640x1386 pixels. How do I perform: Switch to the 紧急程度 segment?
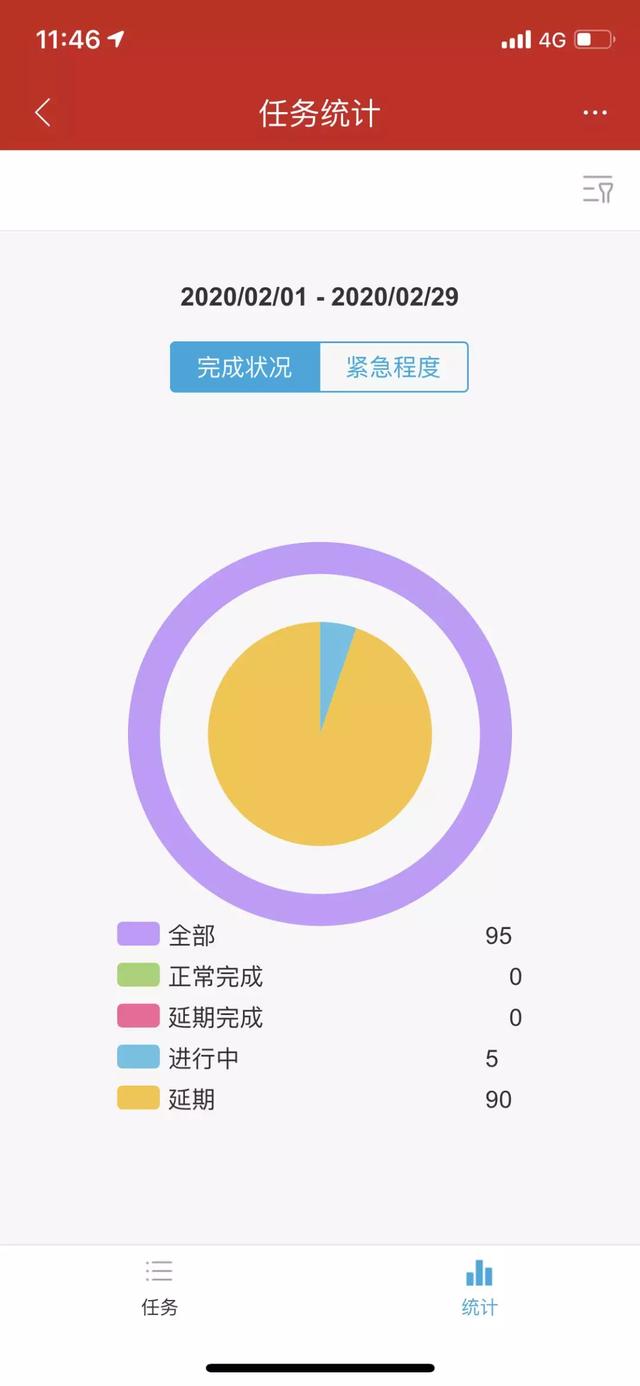tap(394, 367)
